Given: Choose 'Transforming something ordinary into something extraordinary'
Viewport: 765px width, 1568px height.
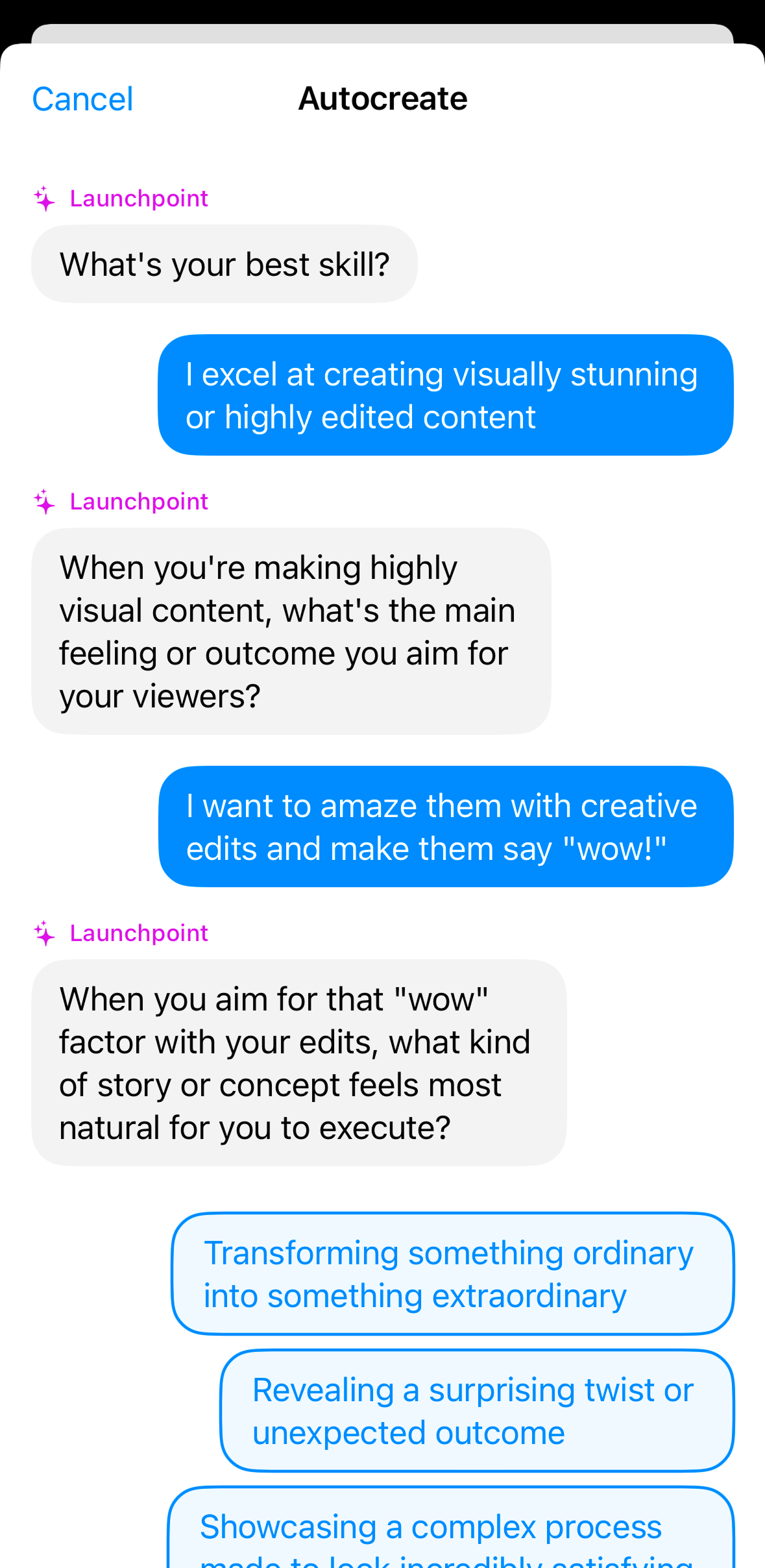Looking at the screenshot, I should point(452,1273).
